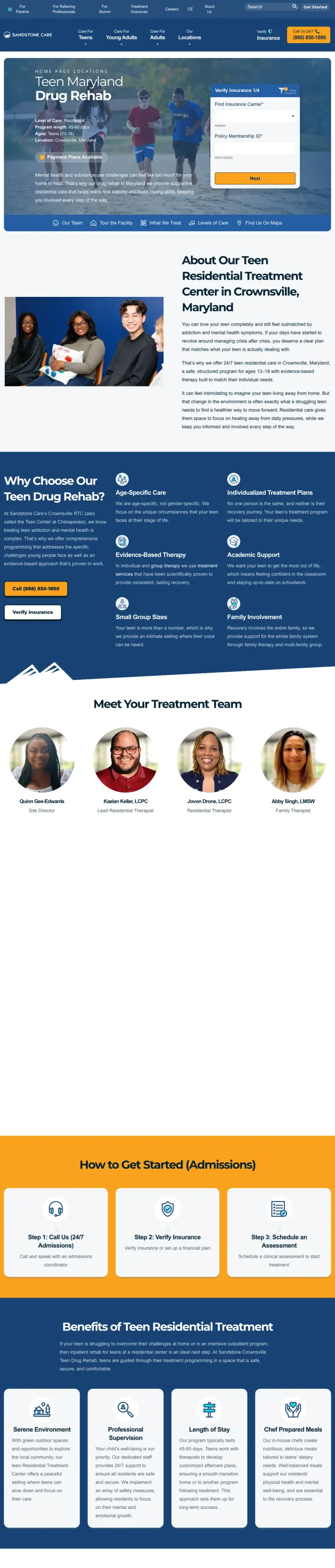This screenshot has height=1568, width=335.
Task: Jump to Tour the Facility
Action: coord(112,223)
